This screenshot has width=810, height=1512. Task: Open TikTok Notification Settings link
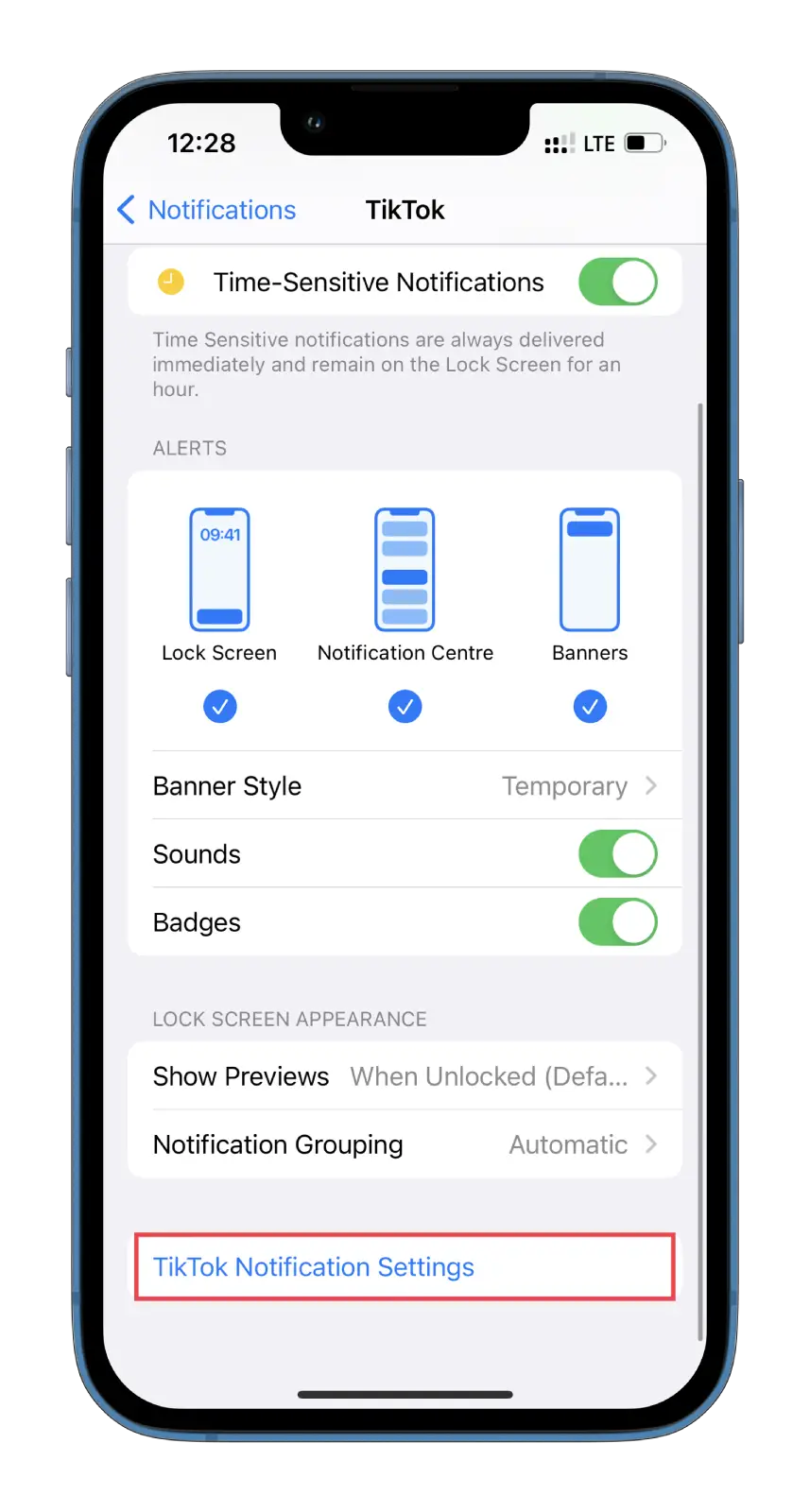click(314, 1267)
